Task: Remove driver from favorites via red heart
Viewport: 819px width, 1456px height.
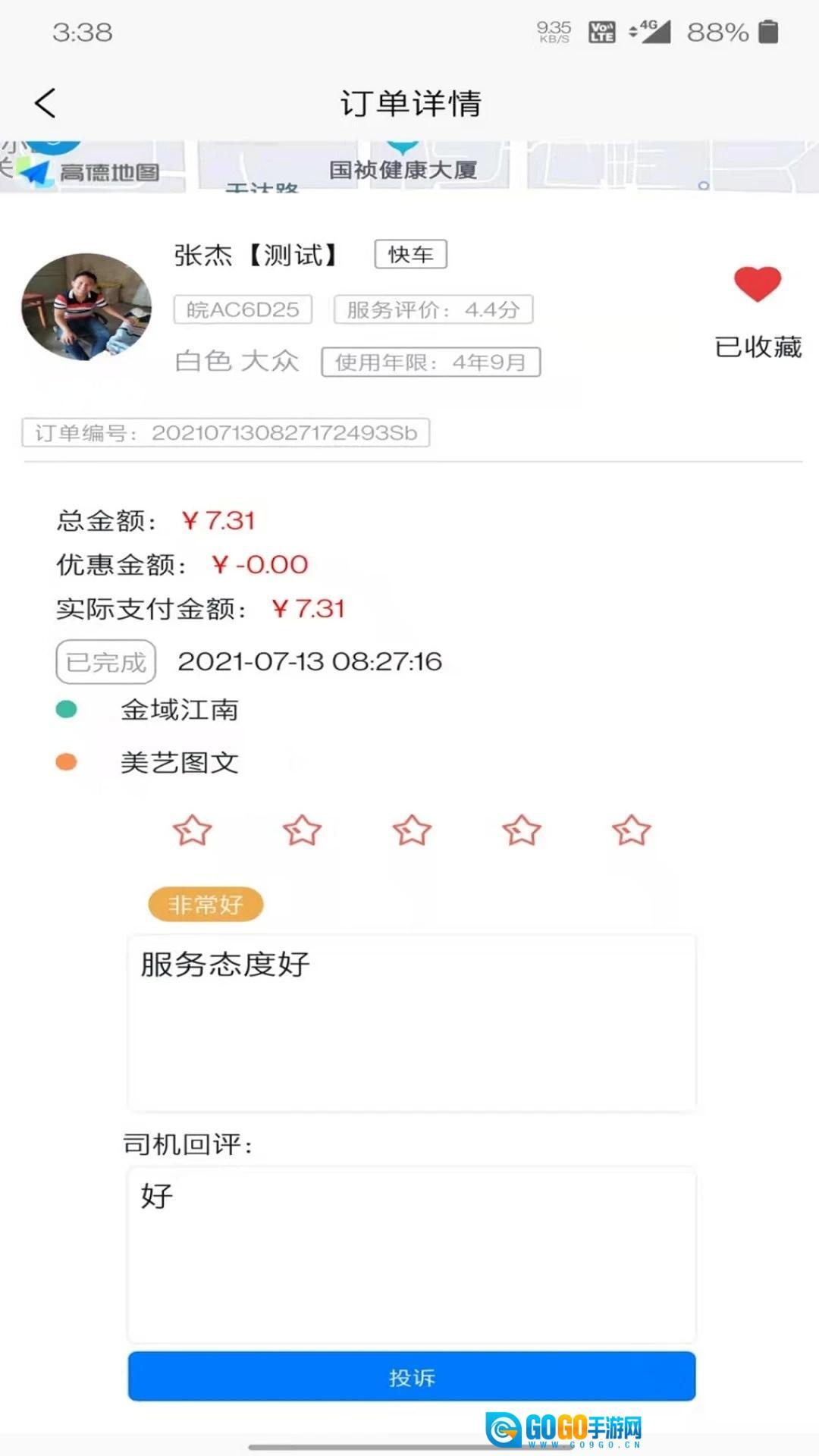Action: pos(757,284)
